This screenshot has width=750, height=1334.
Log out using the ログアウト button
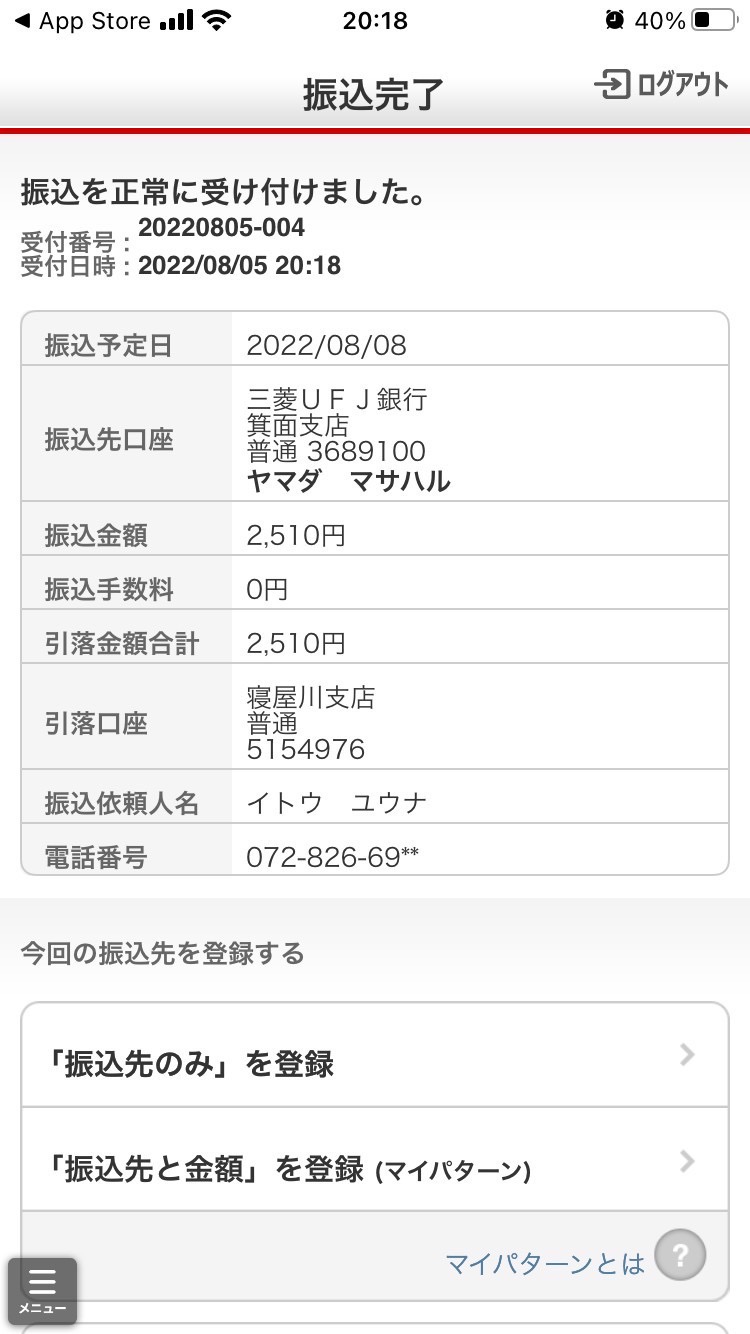661,85
